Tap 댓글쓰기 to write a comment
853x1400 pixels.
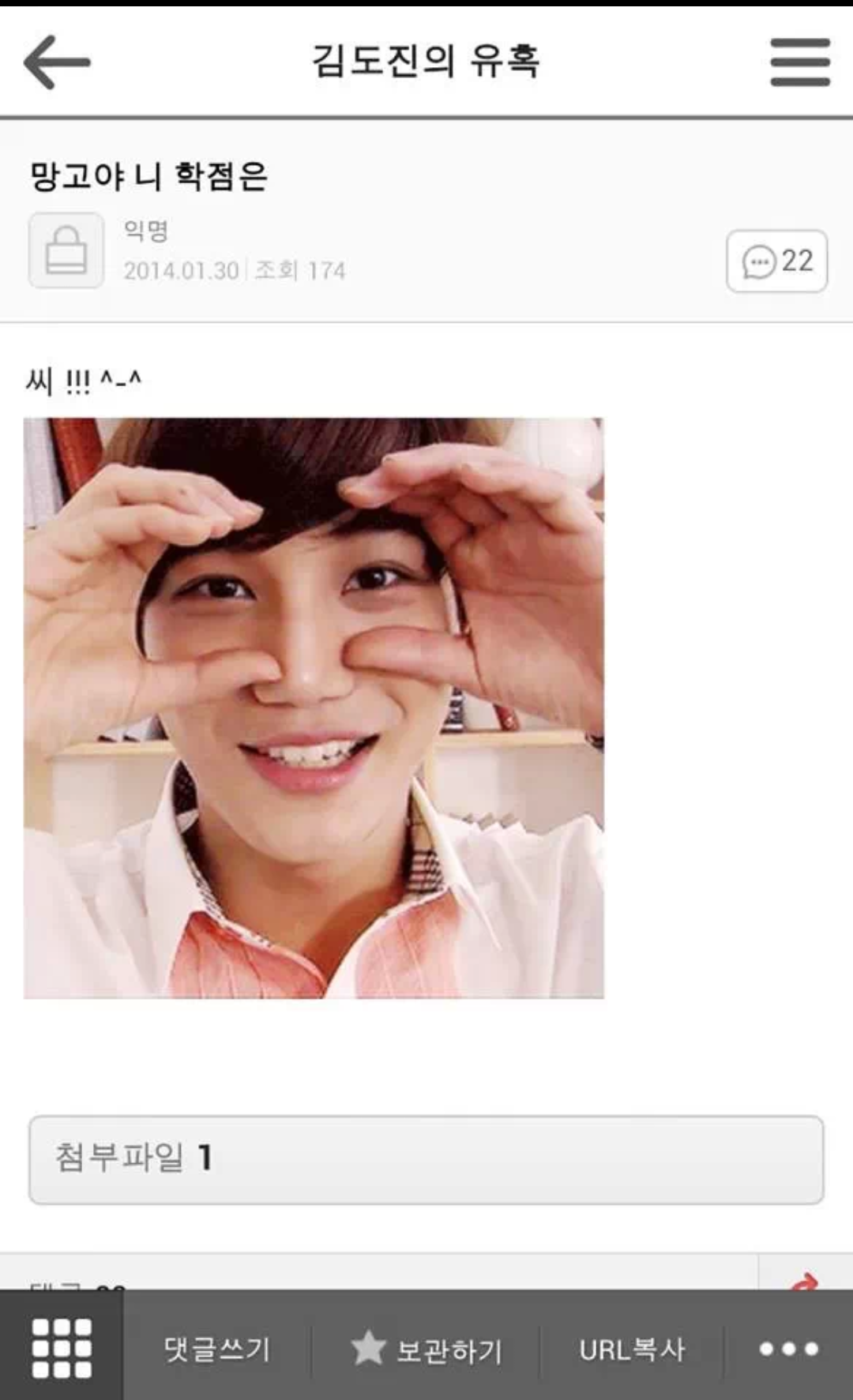(x=217, y=1349)
